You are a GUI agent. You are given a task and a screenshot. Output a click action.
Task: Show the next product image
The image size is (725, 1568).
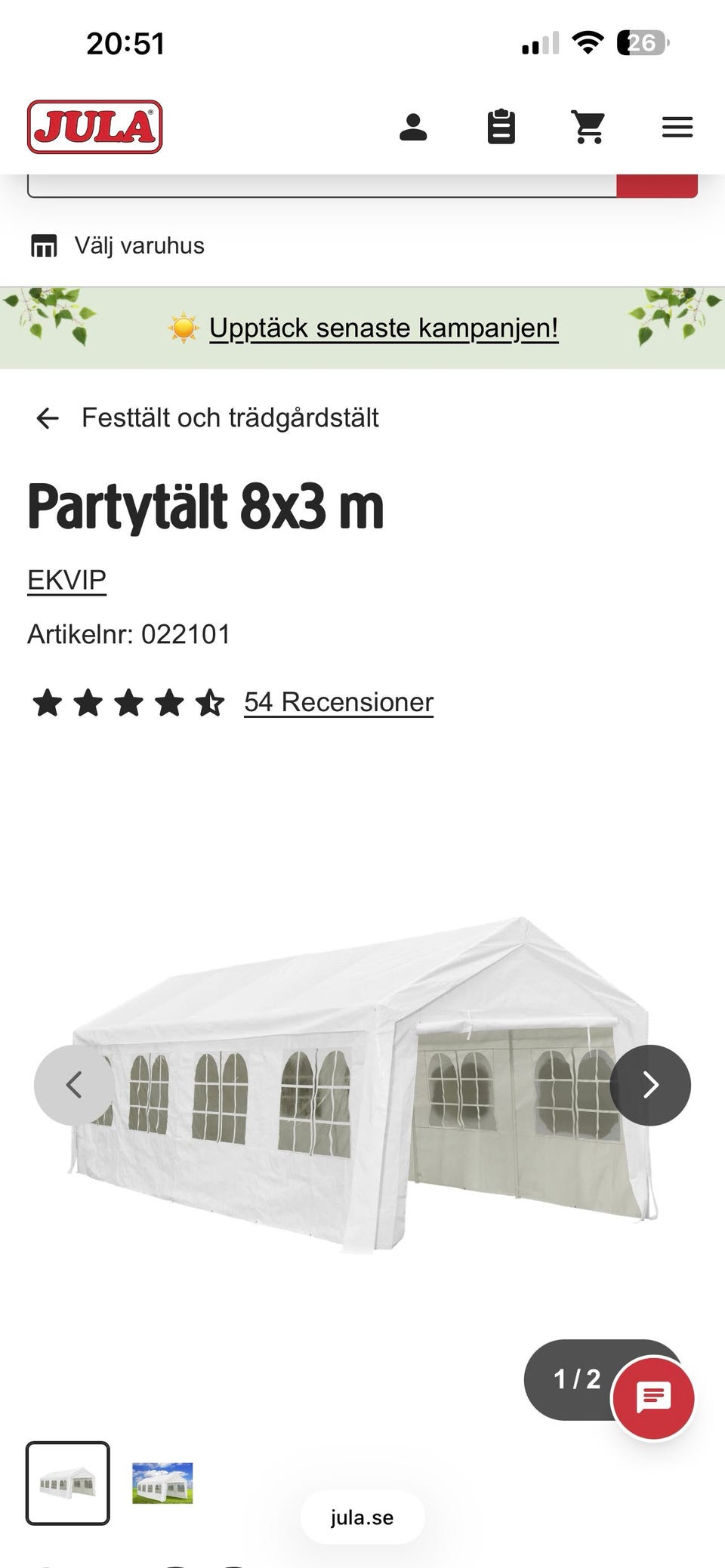(x=650, y=1085)
